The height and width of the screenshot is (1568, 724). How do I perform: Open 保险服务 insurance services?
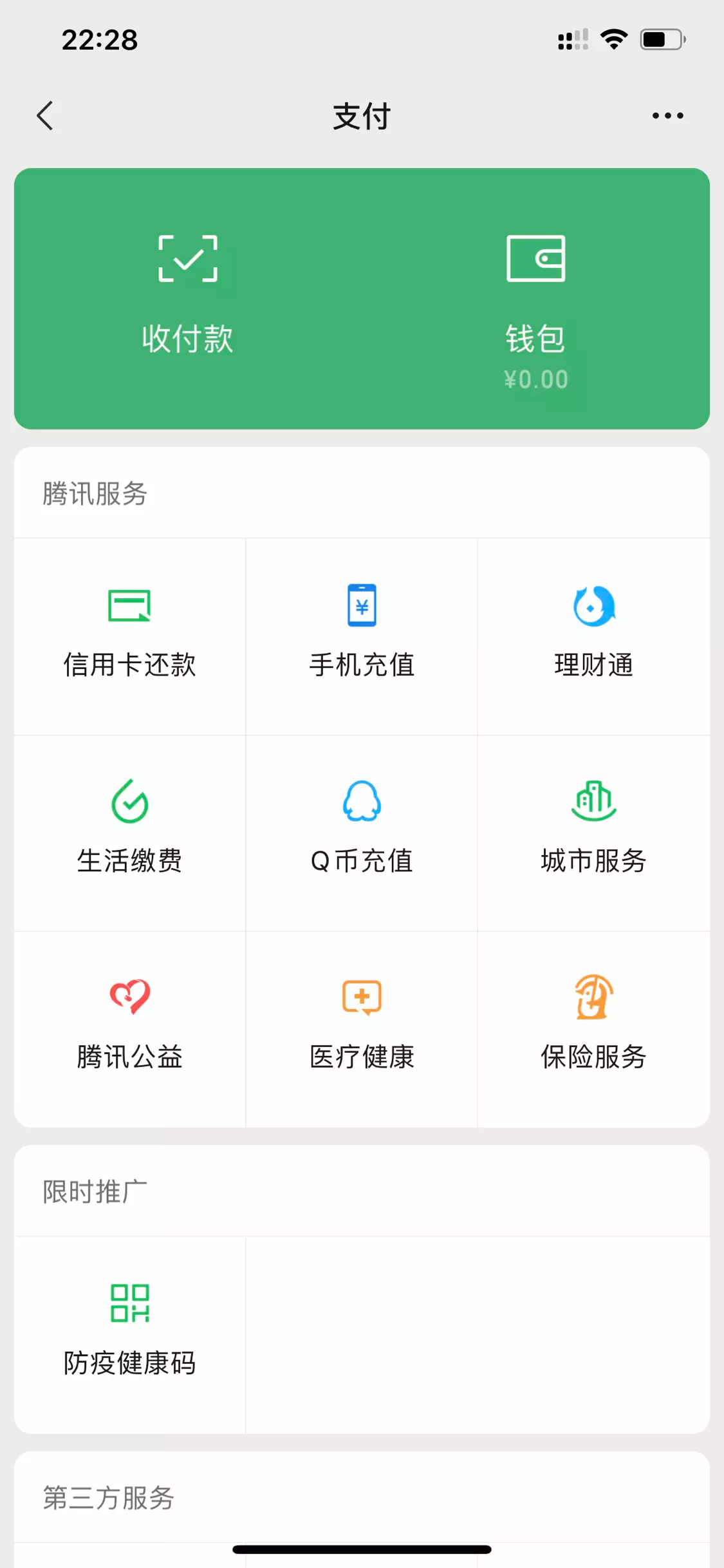point(594,1029)
